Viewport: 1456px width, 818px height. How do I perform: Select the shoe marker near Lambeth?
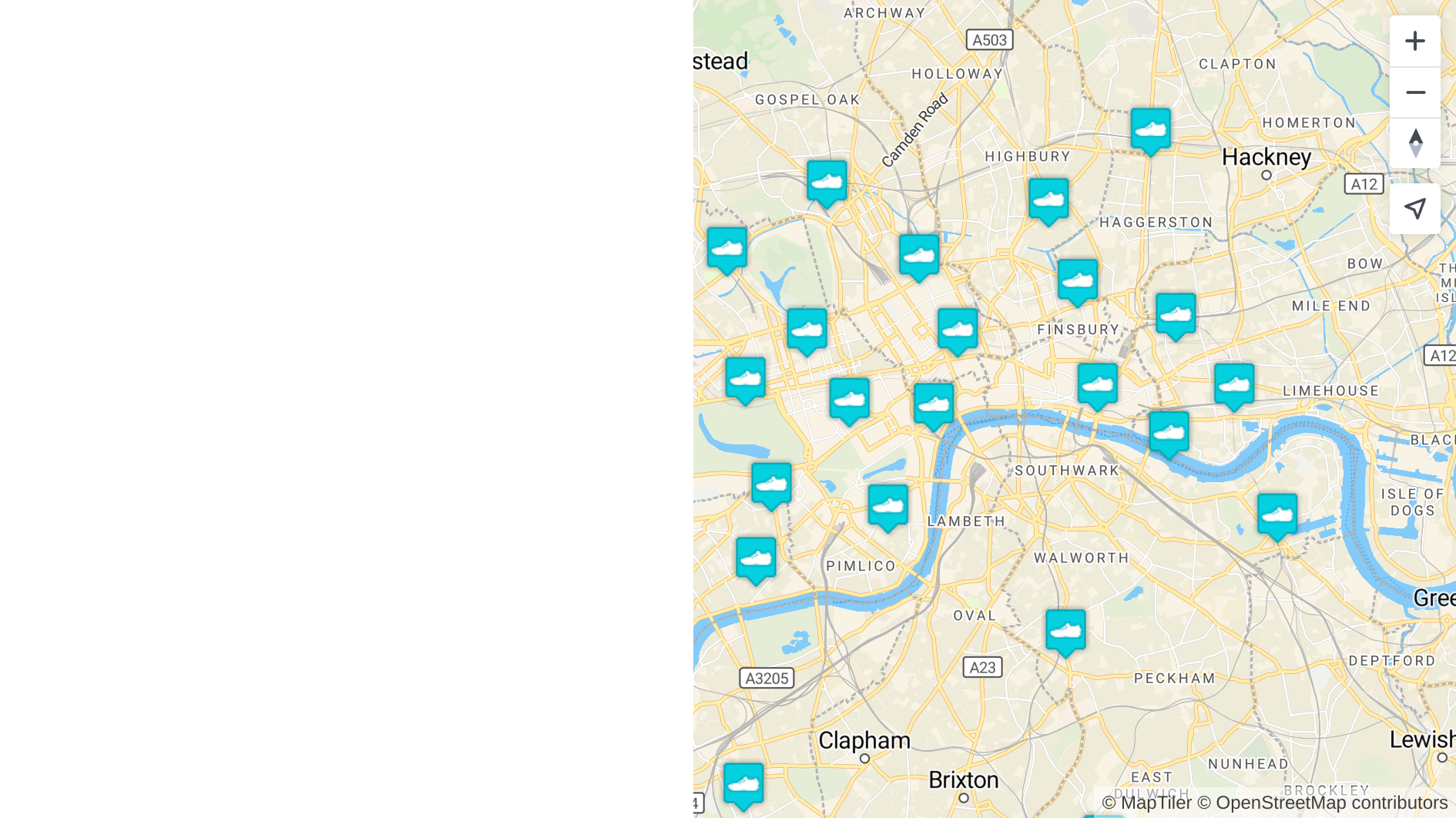click(x=887, y=505)
